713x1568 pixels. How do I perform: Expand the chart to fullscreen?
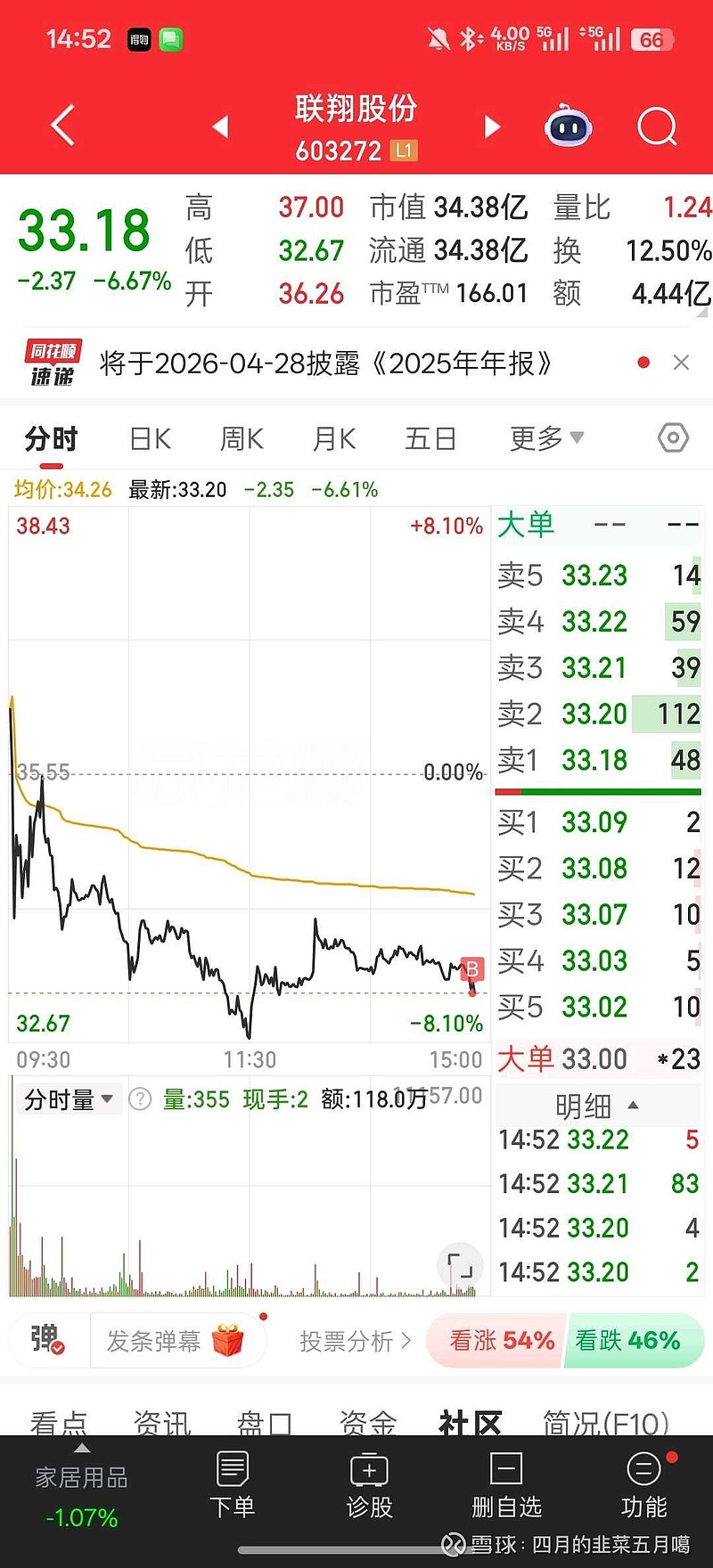(x=460, y=1264)
